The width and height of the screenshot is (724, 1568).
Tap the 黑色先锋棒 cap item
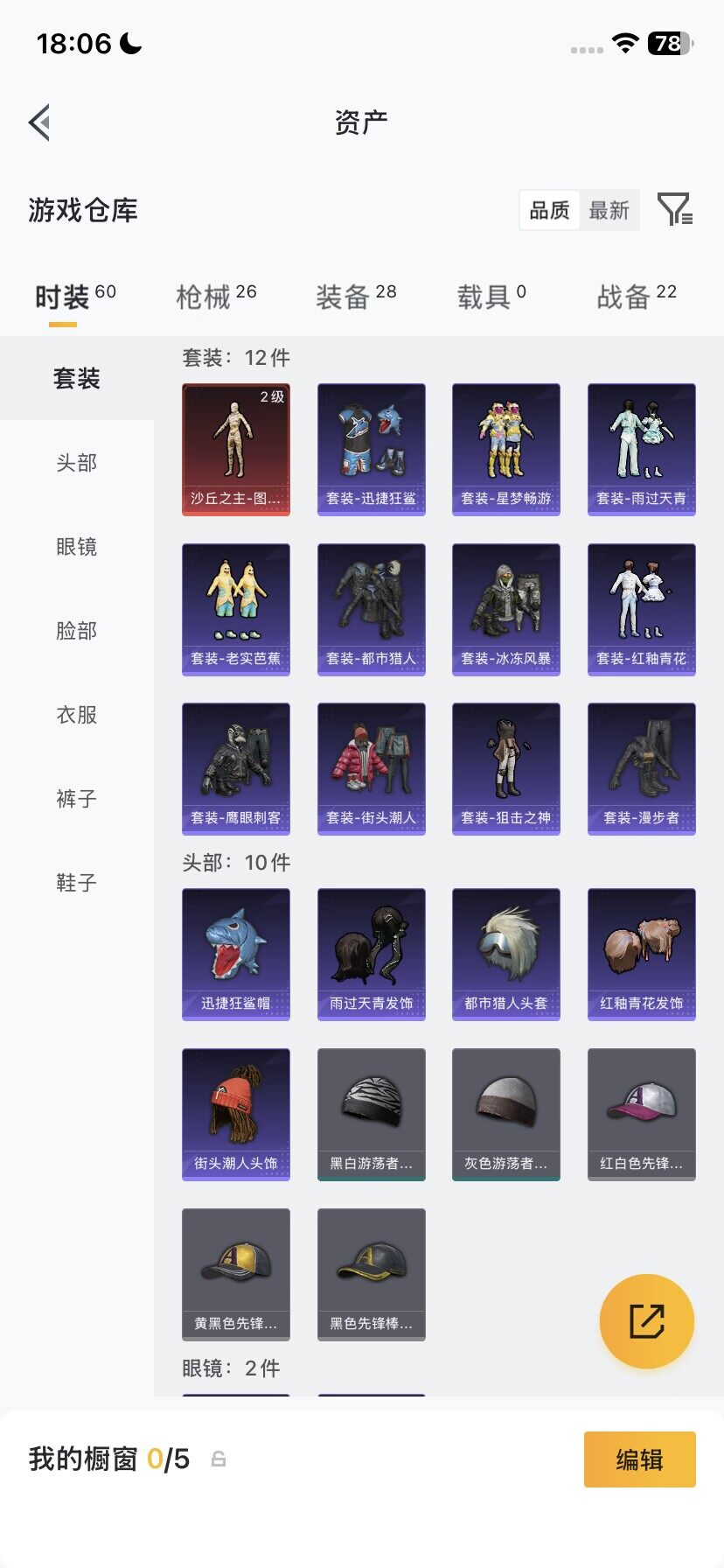tap(371, 1274)
